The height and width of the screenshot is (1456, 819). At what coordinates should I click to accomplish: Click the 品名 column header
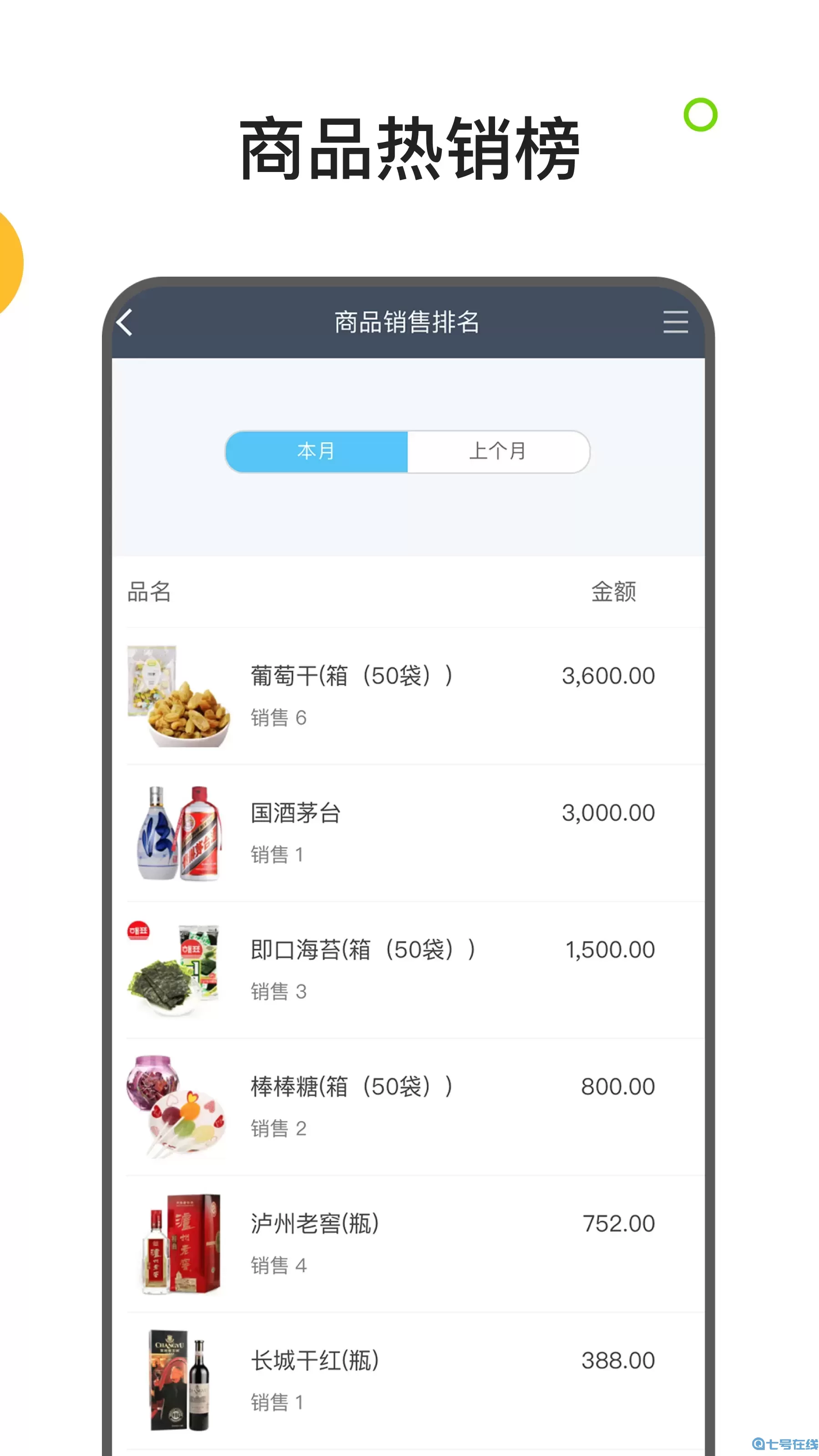(149, 592)
